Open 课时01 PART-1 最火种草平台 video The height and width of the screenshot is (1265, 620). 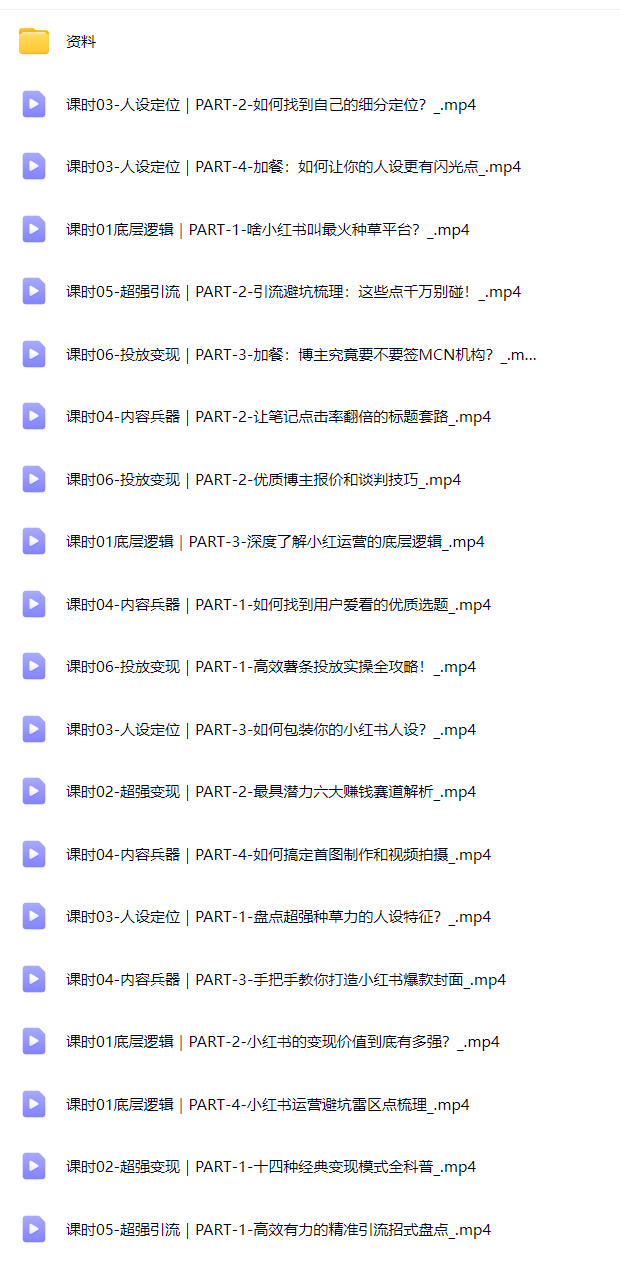coord(267,229)
